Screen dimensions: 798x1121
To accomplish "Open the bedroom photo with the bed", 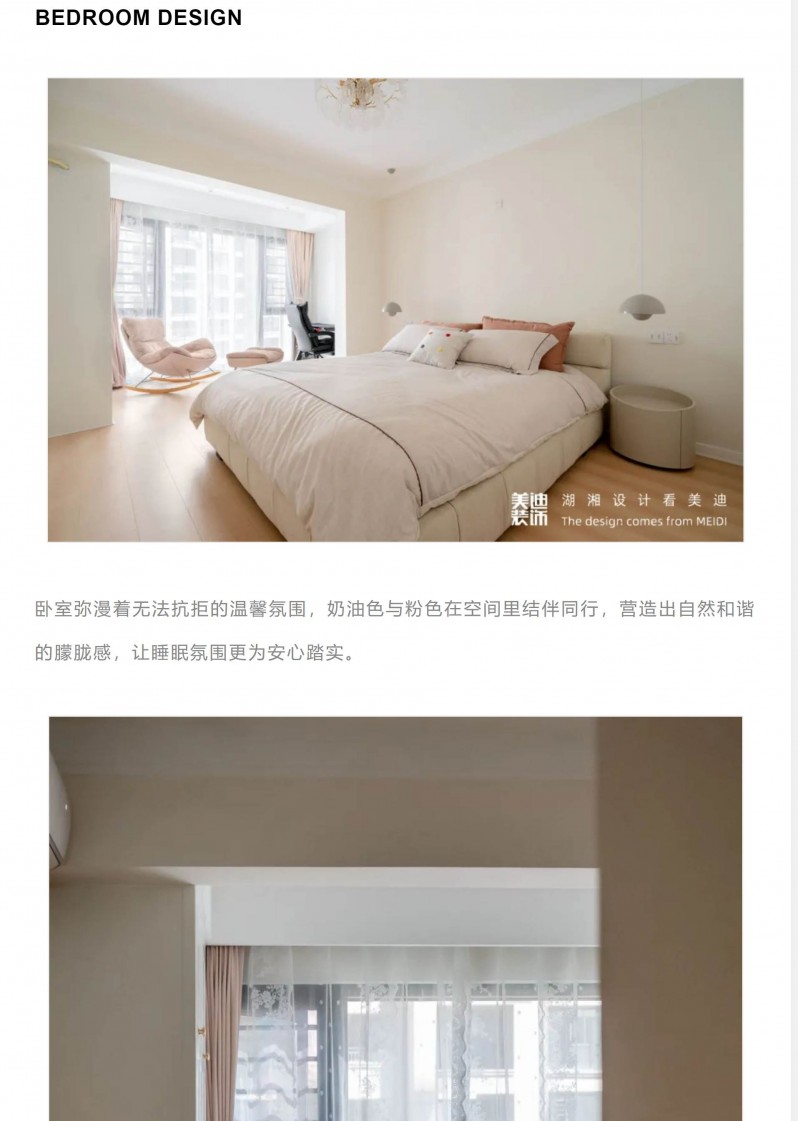I will [395, 310].
